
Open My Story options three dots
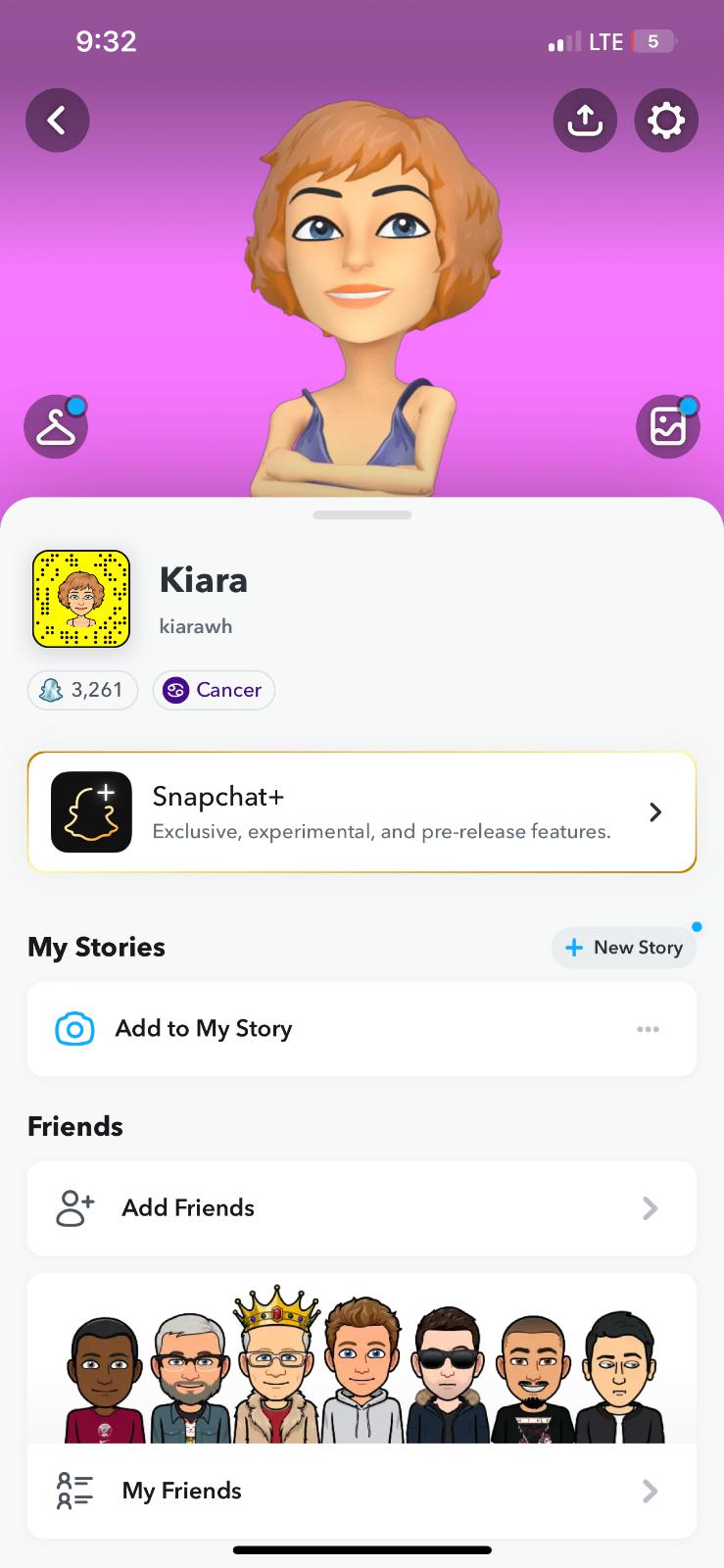[x=648, y=1029]
